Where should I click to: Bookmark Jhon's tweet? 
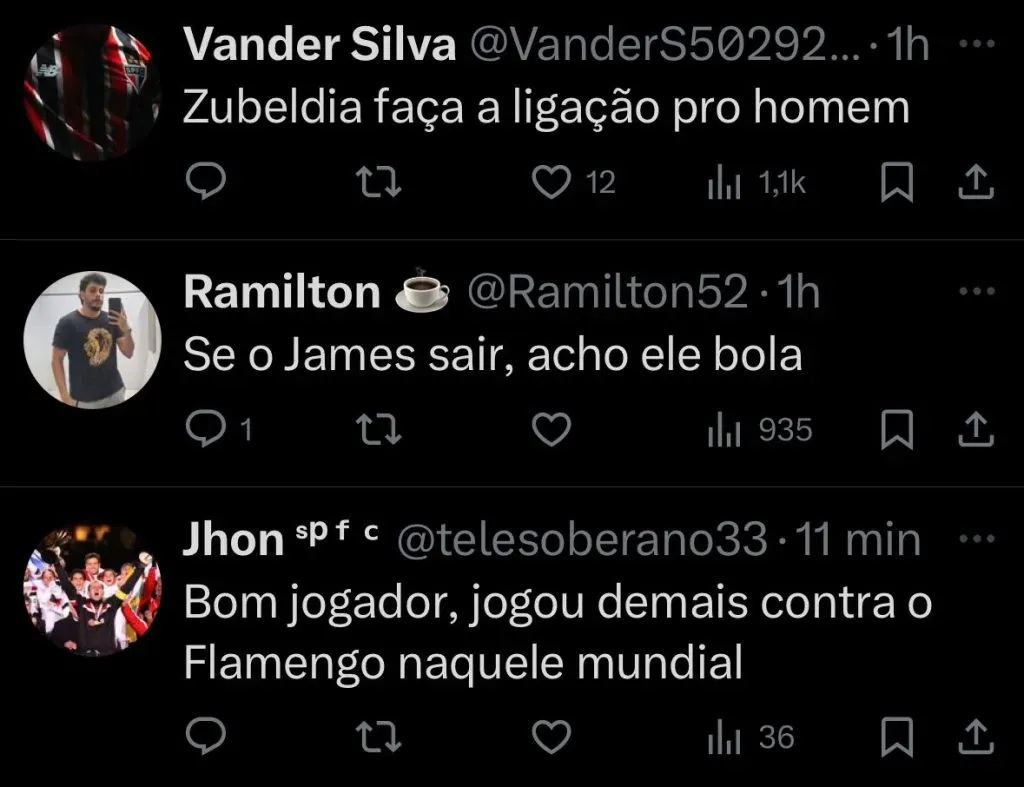896,738
